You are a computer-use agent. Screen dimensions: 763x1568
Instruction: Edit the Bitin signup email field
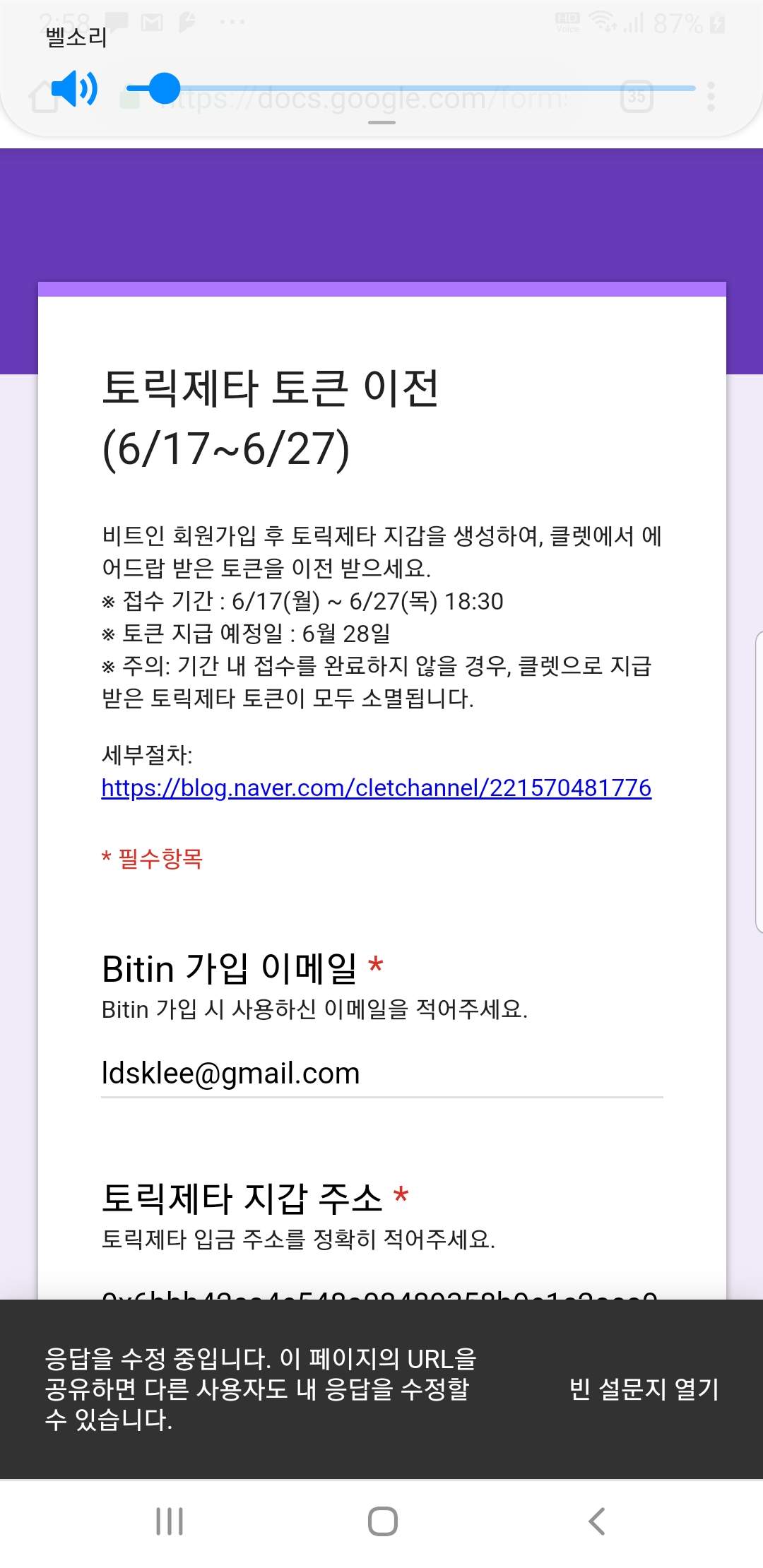pos(381,1074)
